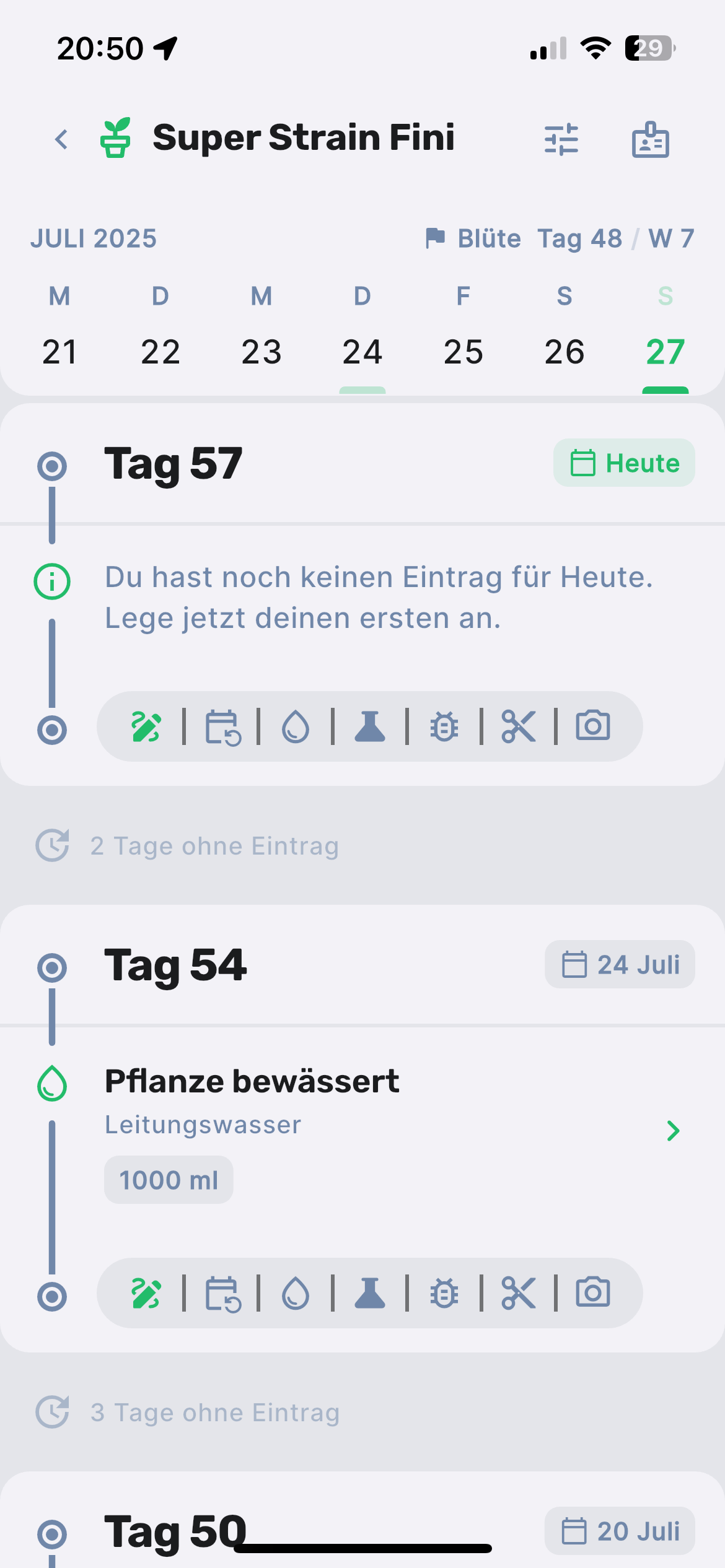Log a pest entry for Tag 57
Image resolution: width=725 pixels, height=1568 pixels.
(444, 727)
